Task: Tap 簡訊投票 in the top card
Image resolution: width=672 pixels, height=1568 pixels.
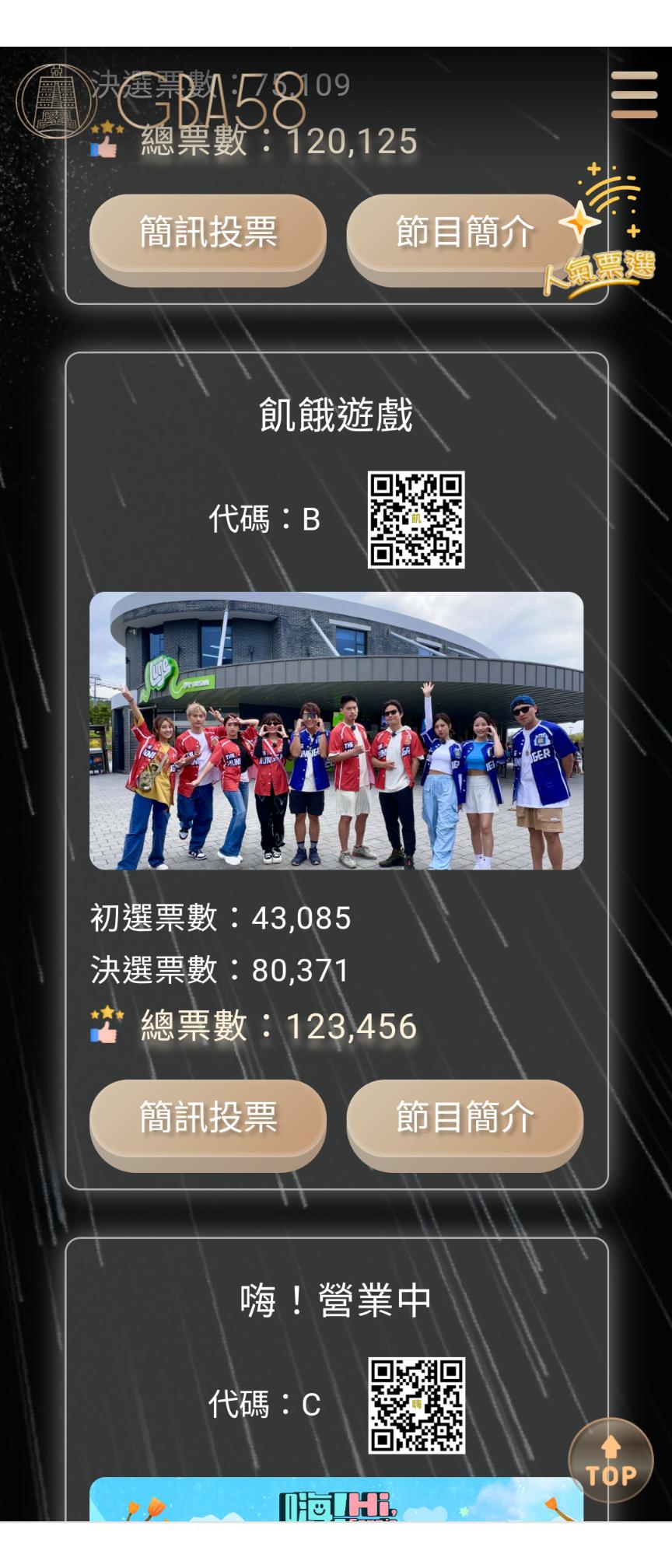Action: click(x=208, y=234)
